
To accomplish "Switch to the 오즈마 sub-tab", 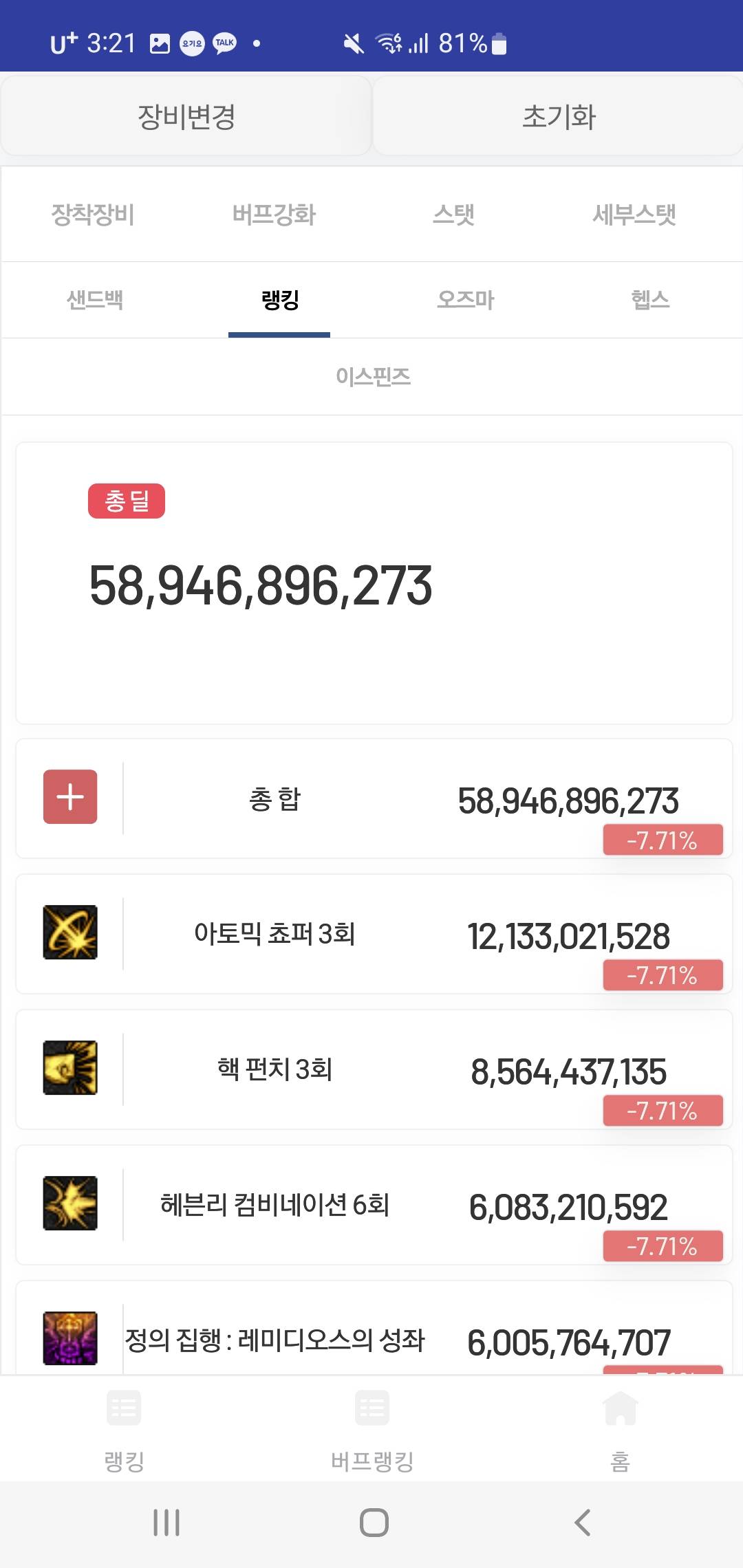I will pyautogui.click(x=466, y=300).
